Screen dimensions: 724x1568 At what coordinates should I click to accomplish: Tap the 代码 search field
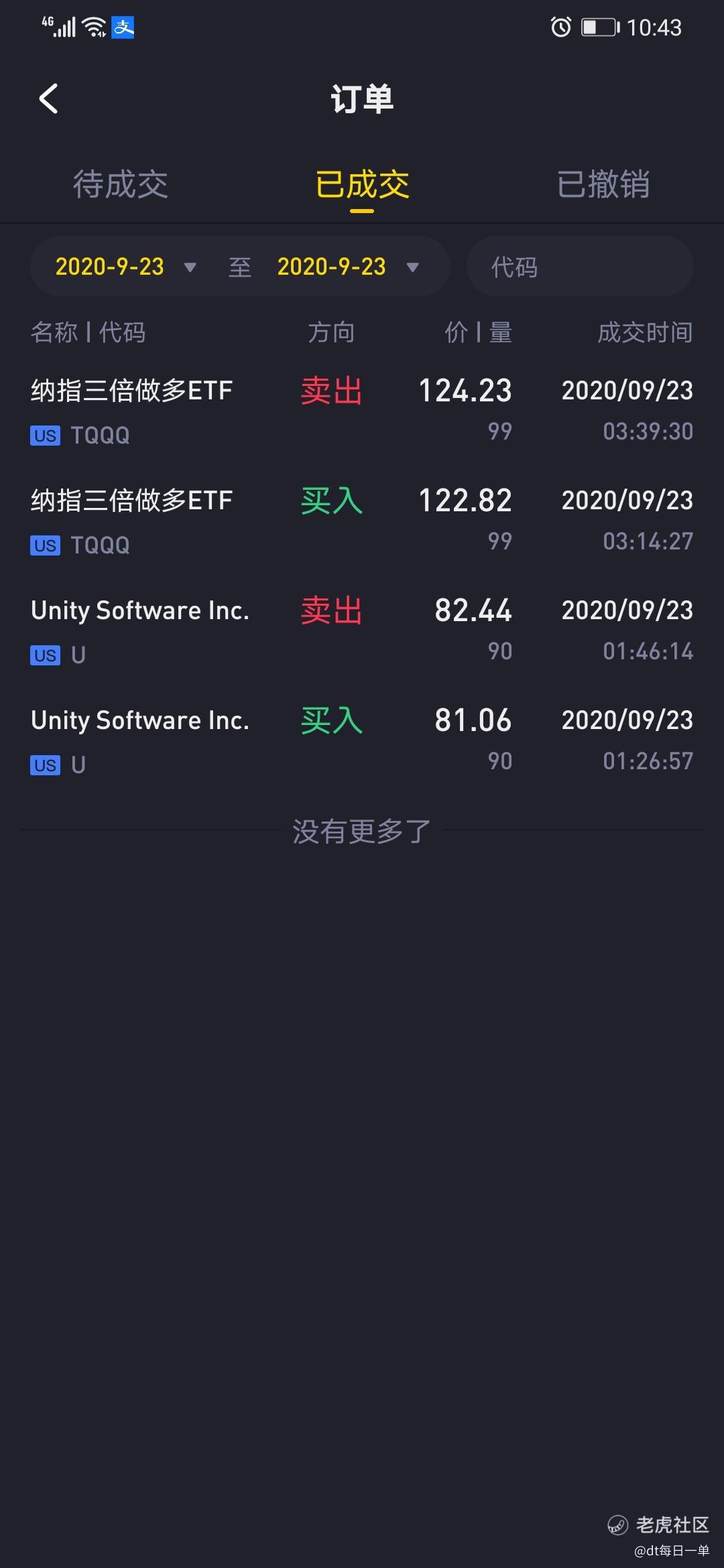(x=579, y=267)
